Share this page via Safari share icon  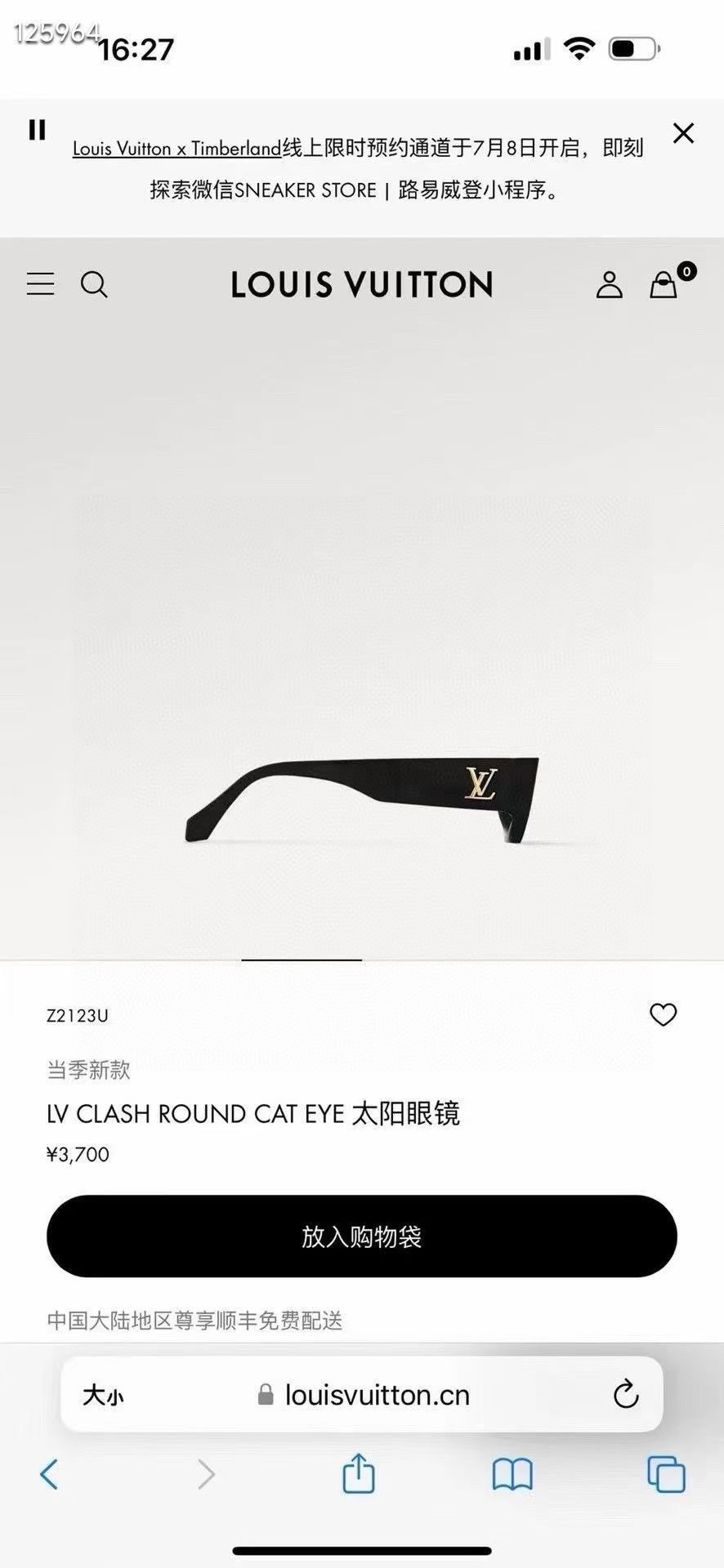[359, 1474]
